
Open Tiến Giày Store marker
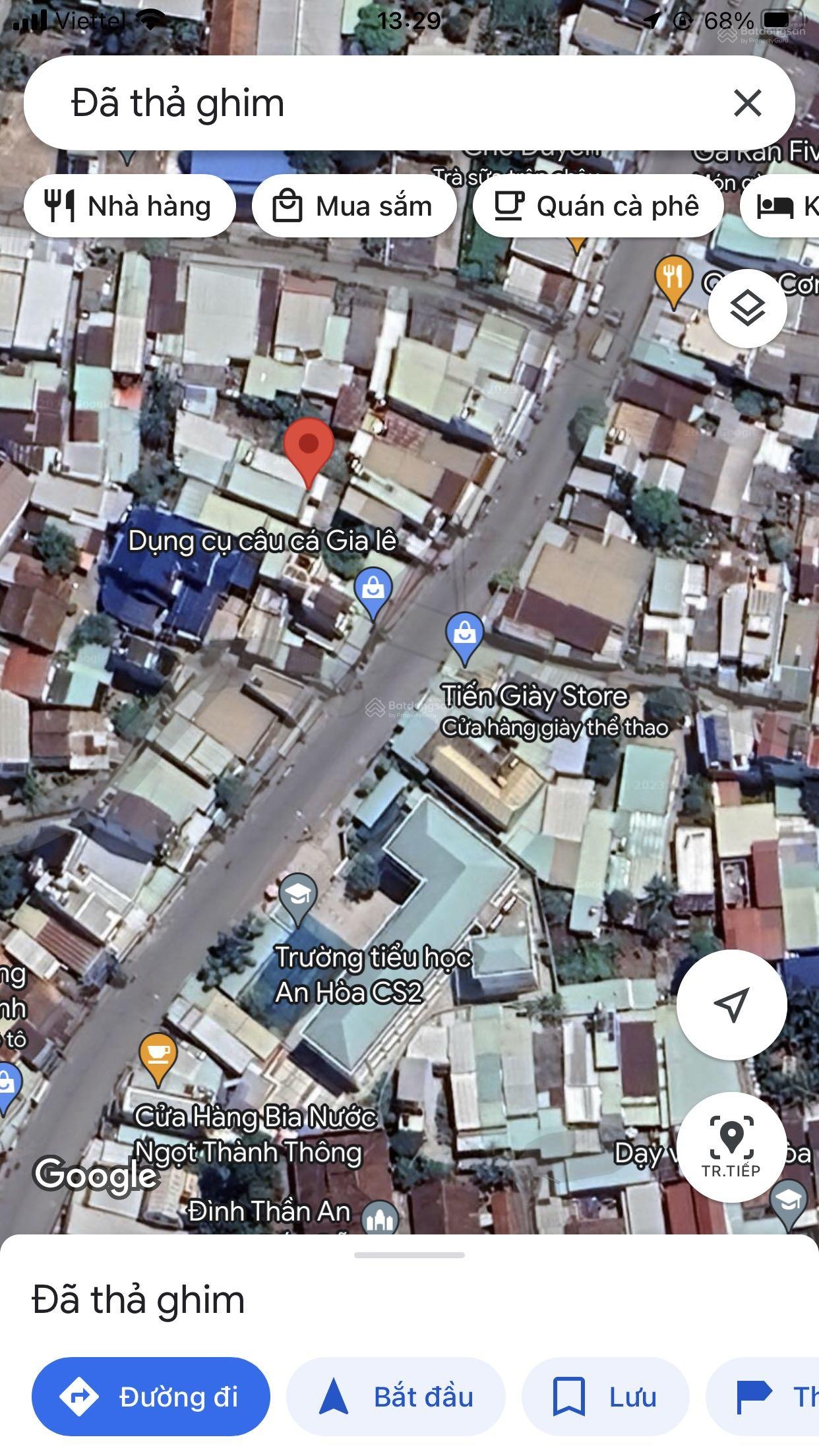tap(465, 636)
